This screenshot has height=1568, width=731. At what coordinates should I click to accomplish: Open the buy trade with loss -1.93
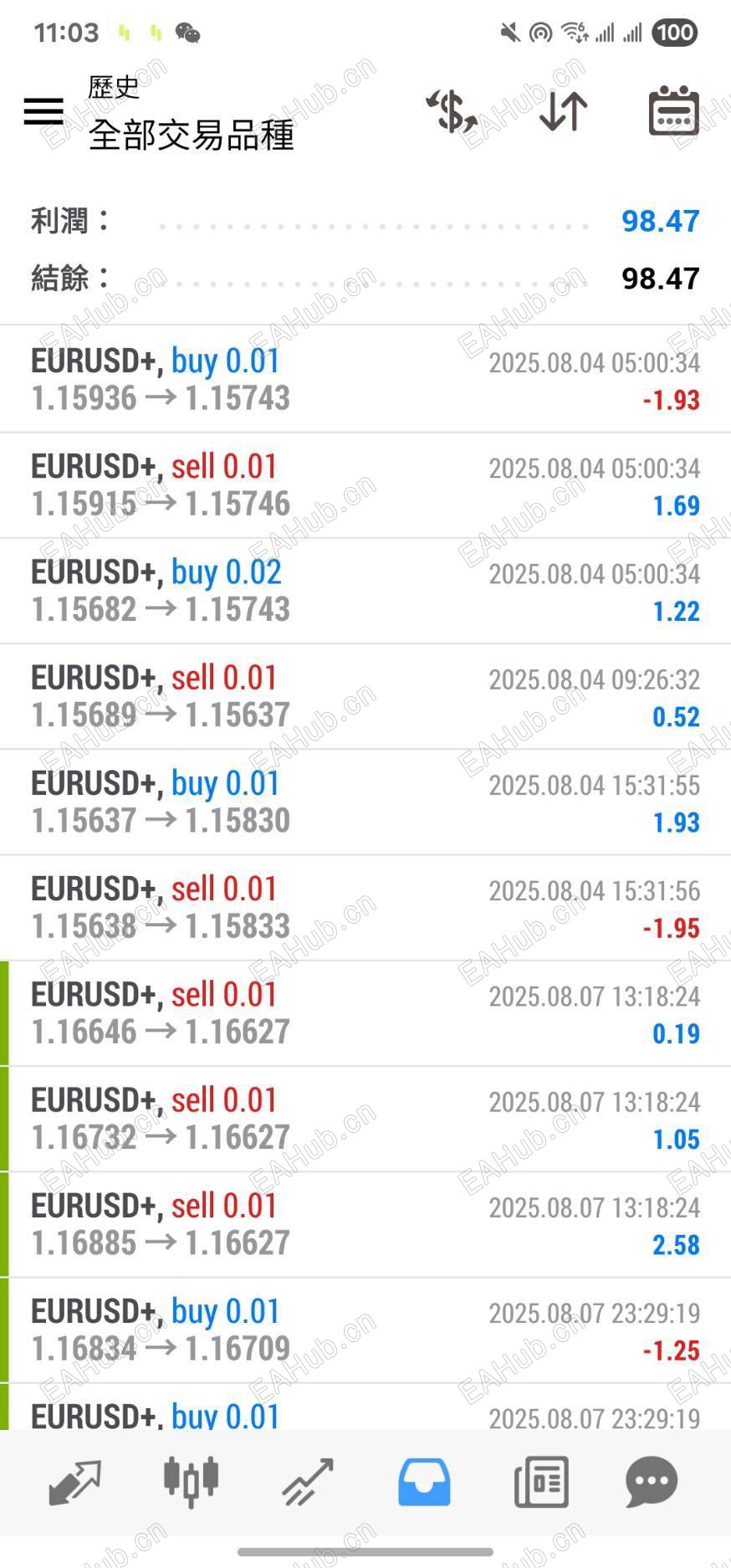(x=365, y=380)
